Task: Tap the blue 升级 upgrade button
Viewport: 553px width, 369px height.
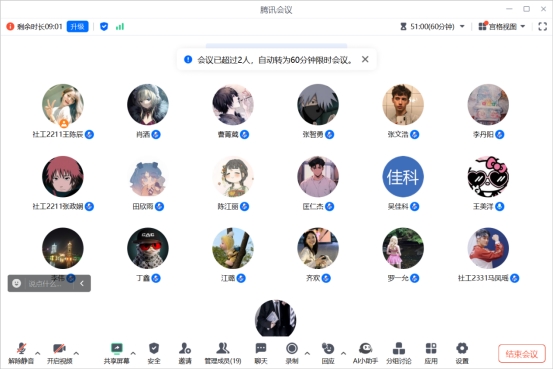Action: pyautogui.click(x=77, y=26)
